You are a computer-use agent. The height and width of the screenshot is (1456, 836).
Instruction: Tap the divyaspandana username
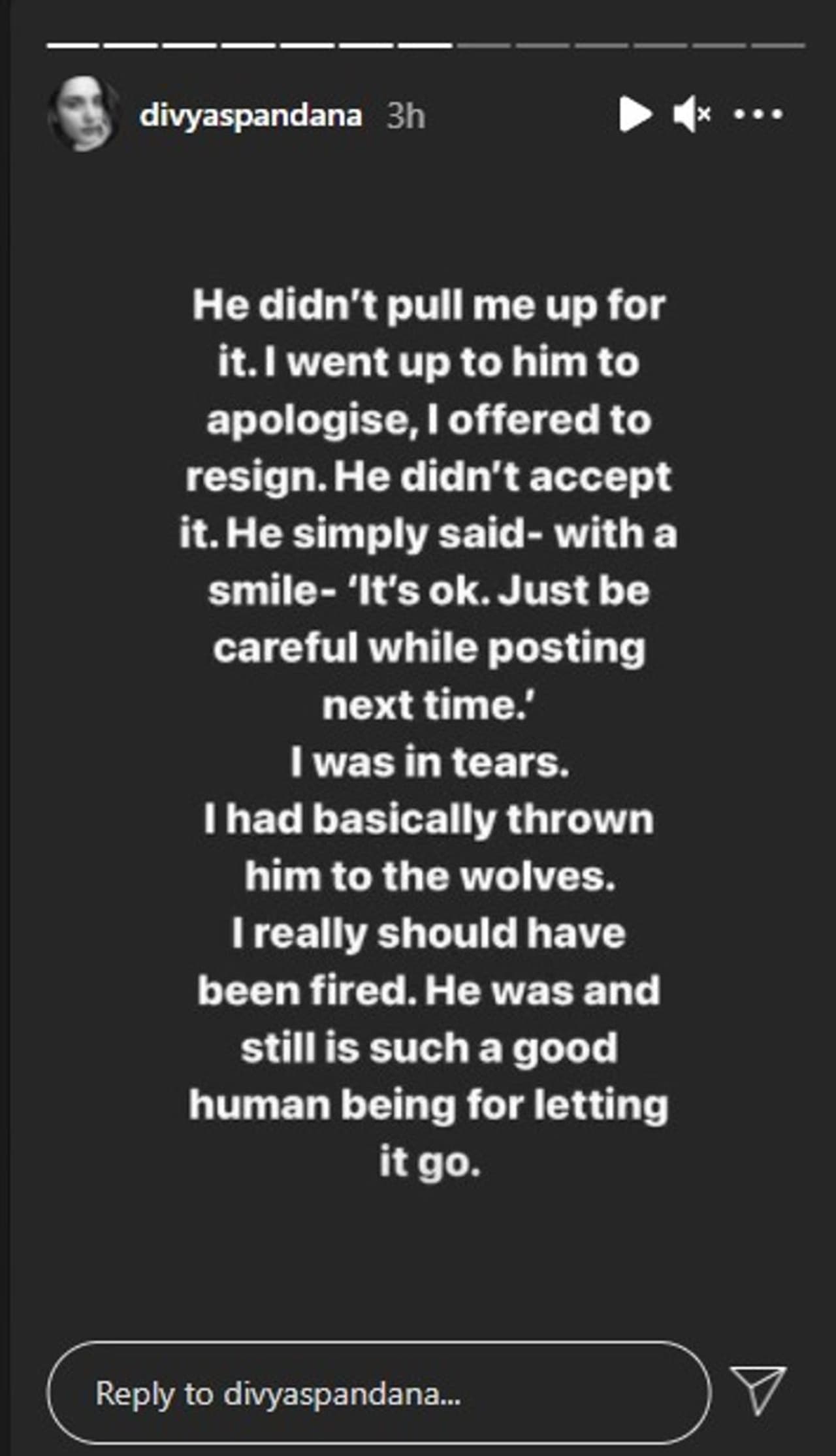coord(250,116)
